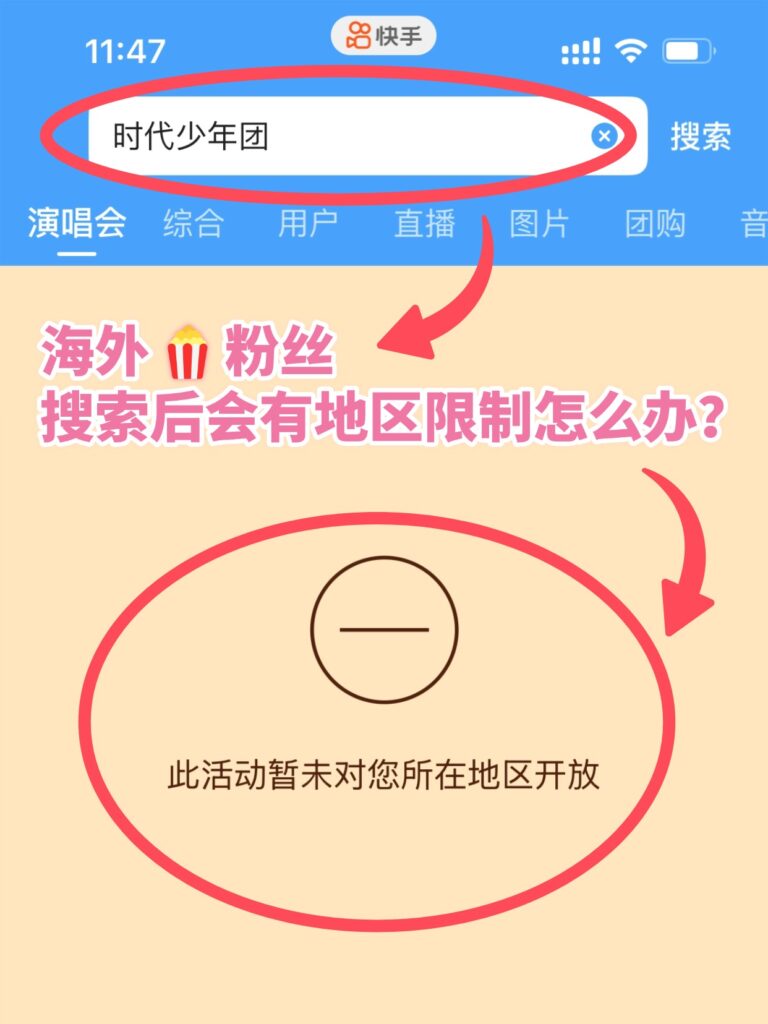Switch to the 综合 tab

pos(193,223)
